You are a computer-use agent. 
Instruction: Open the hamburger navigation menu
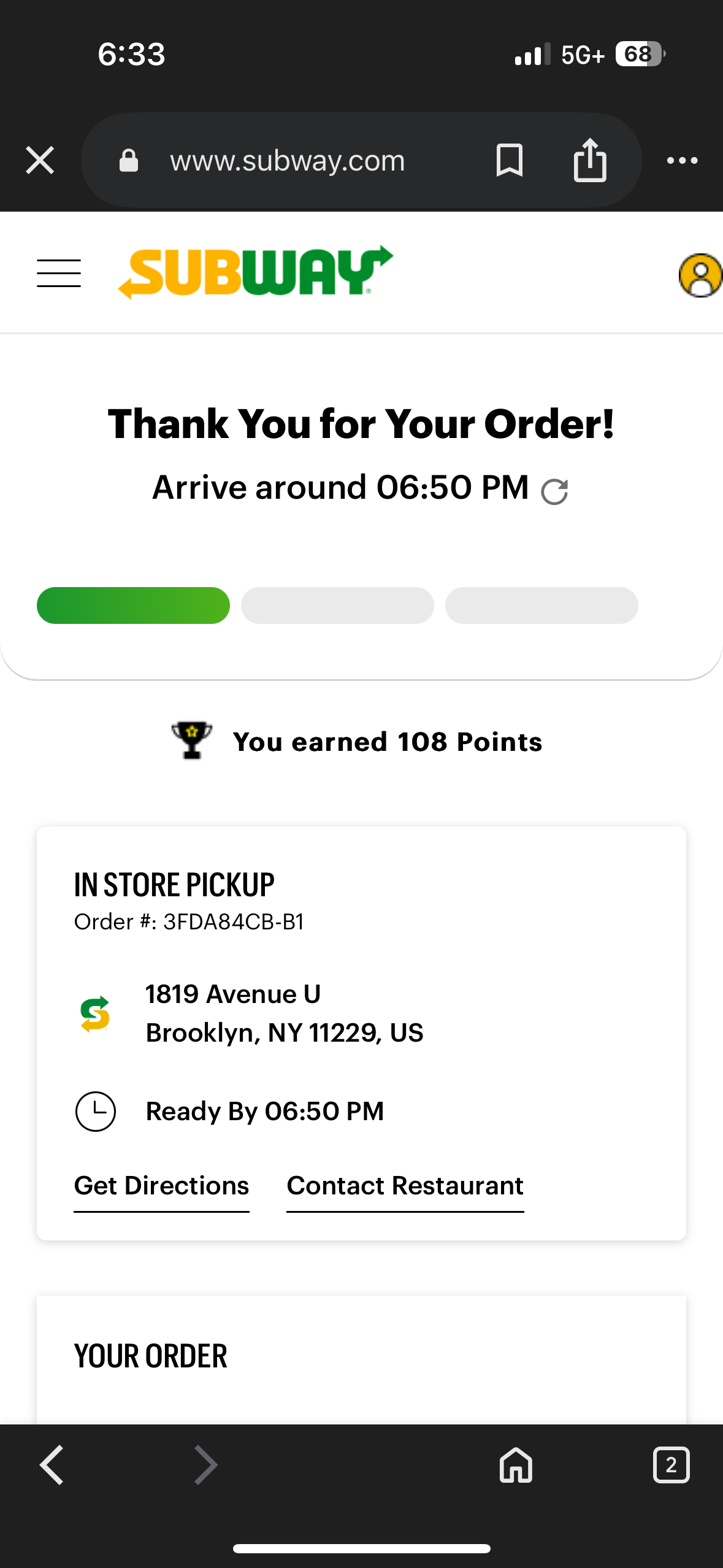pyautogui.click(x=59, y=273)
